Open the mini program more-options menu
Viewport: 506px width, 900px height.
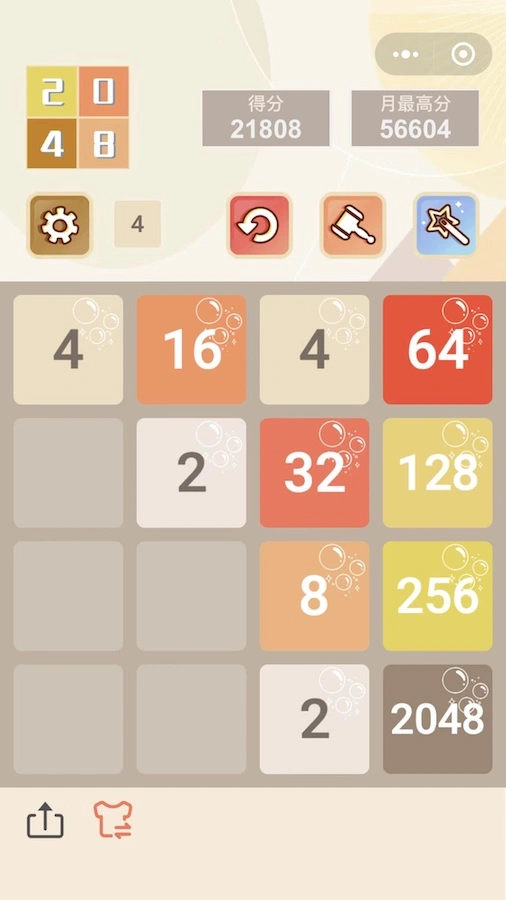tap(405, 55)
